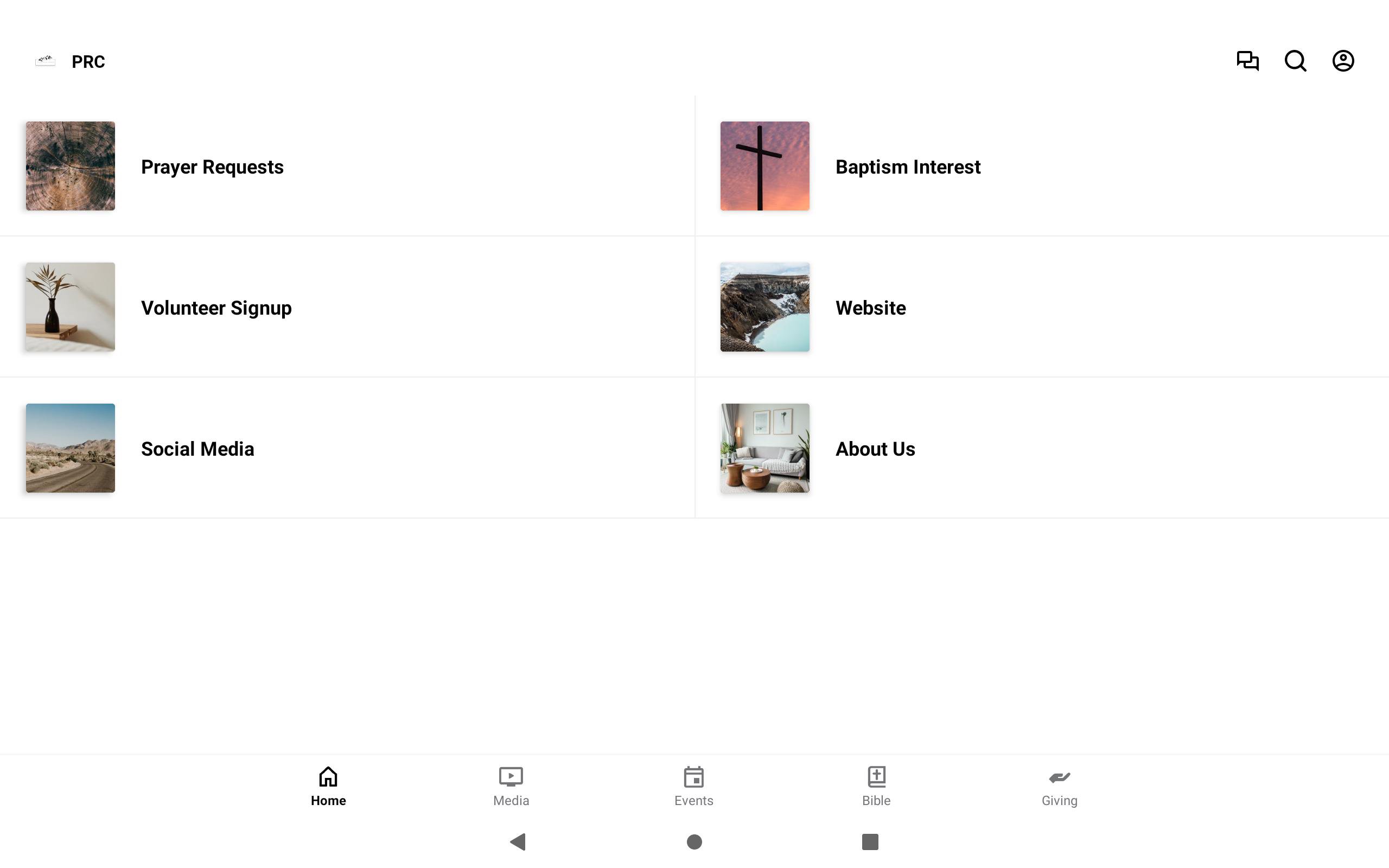
Task: Switch to the Events tab
Action: pyautogui.click(x=693, y=786)
